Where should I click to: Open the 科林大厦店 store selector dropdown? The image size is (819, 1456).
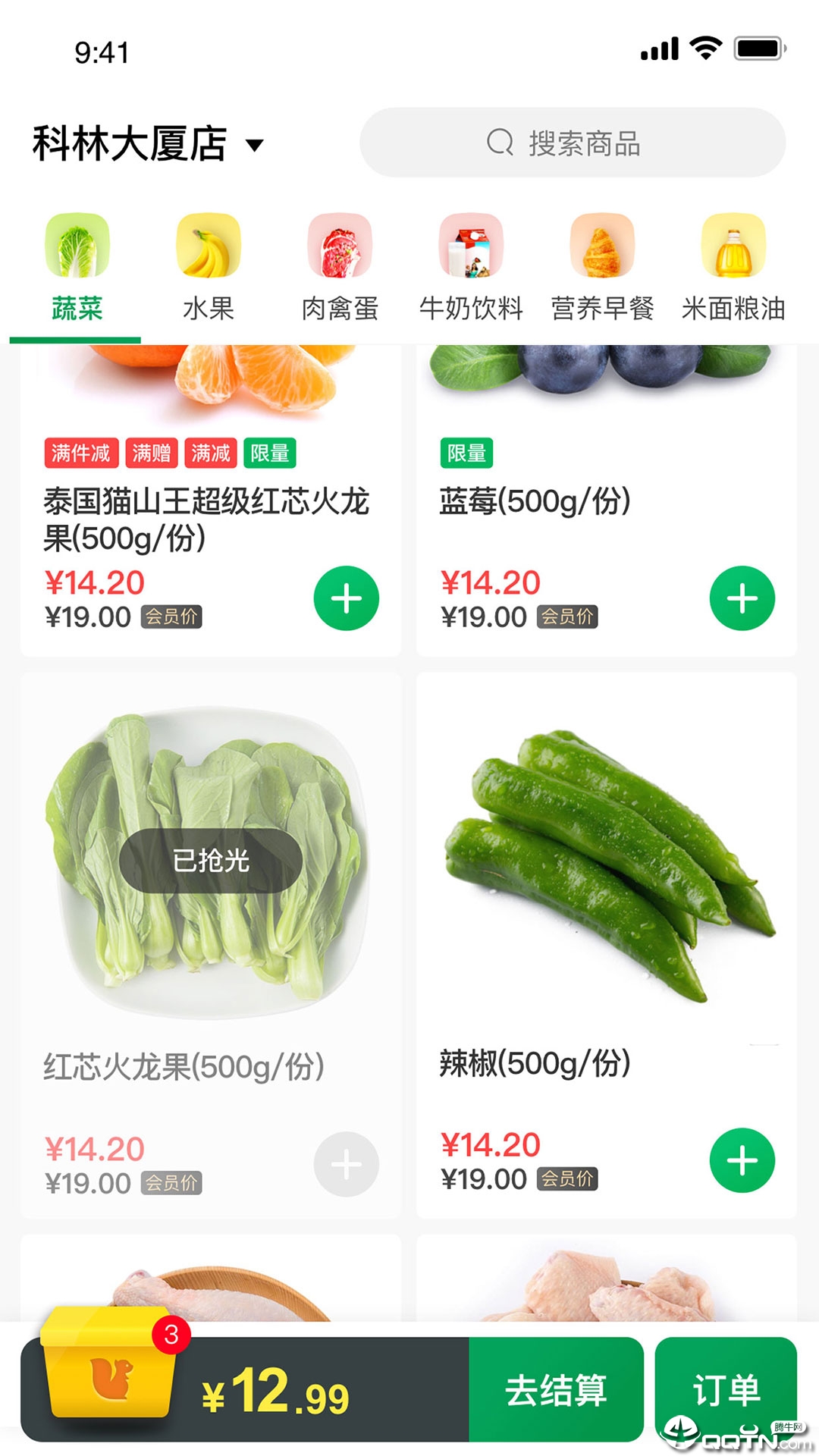coord(148,144)
